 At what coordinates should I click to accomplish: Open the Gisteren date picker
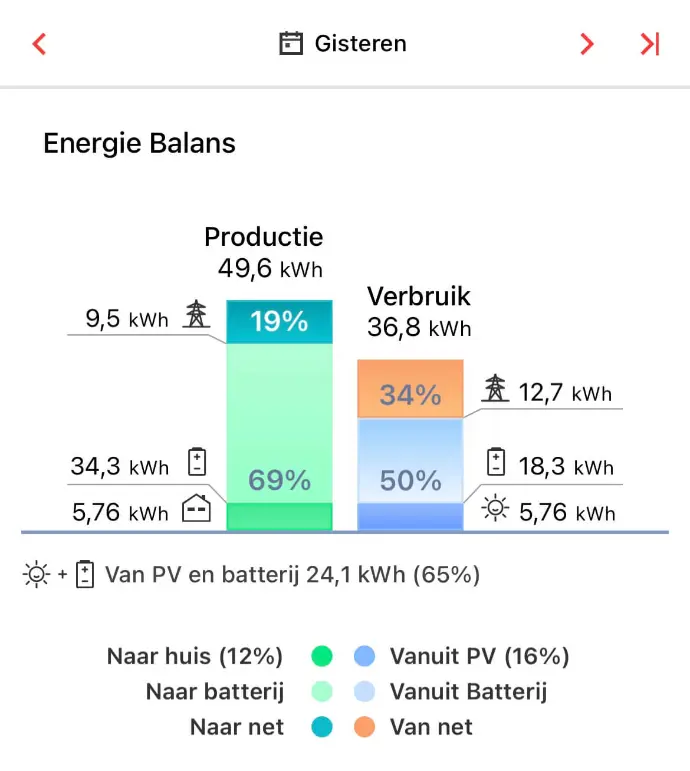tap(343, 44)
